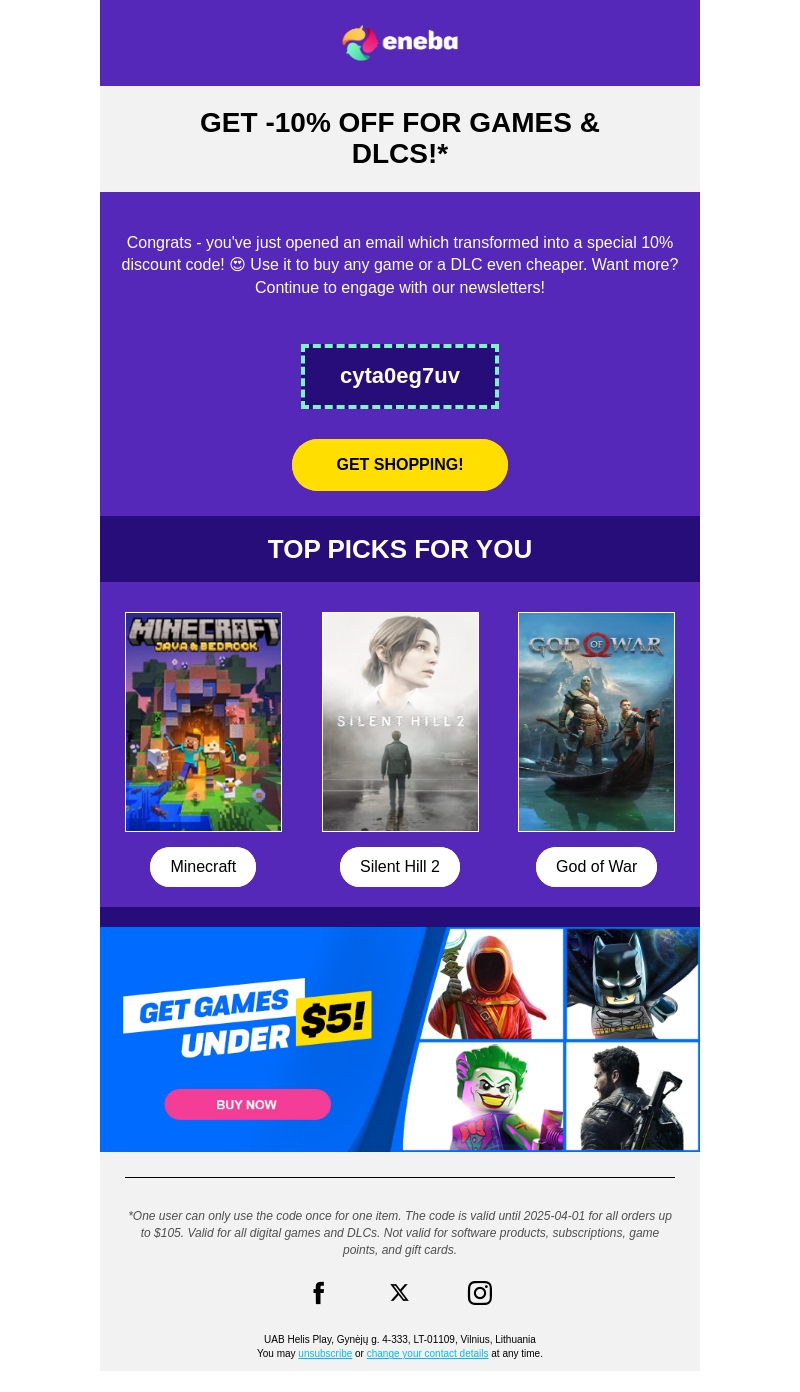Image resolution: width=800 pixels, height=1392 pixels.
Task: Select the God of War label button
Action: [x=596, y=867]
